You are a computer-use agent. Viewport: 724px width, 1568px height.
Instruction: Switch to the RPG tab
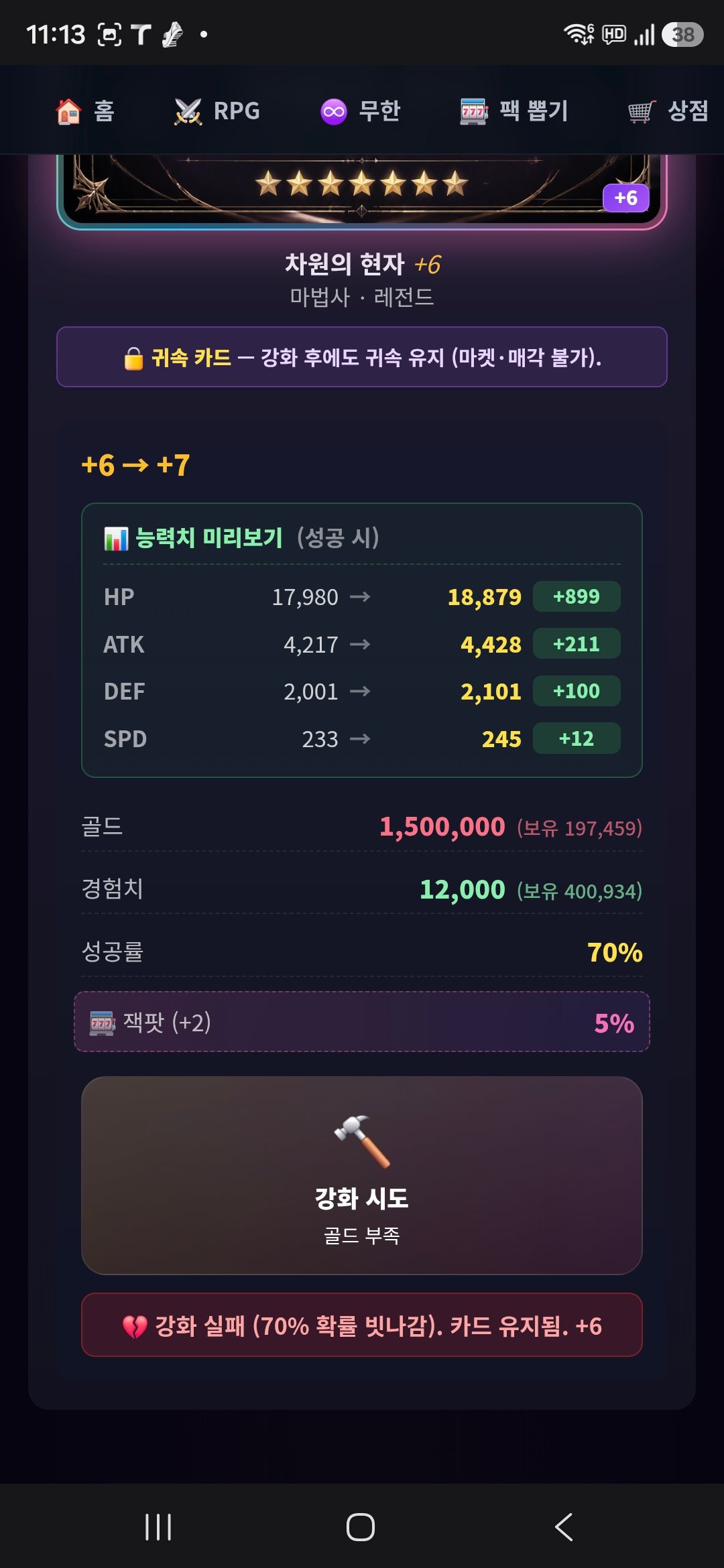217,111
